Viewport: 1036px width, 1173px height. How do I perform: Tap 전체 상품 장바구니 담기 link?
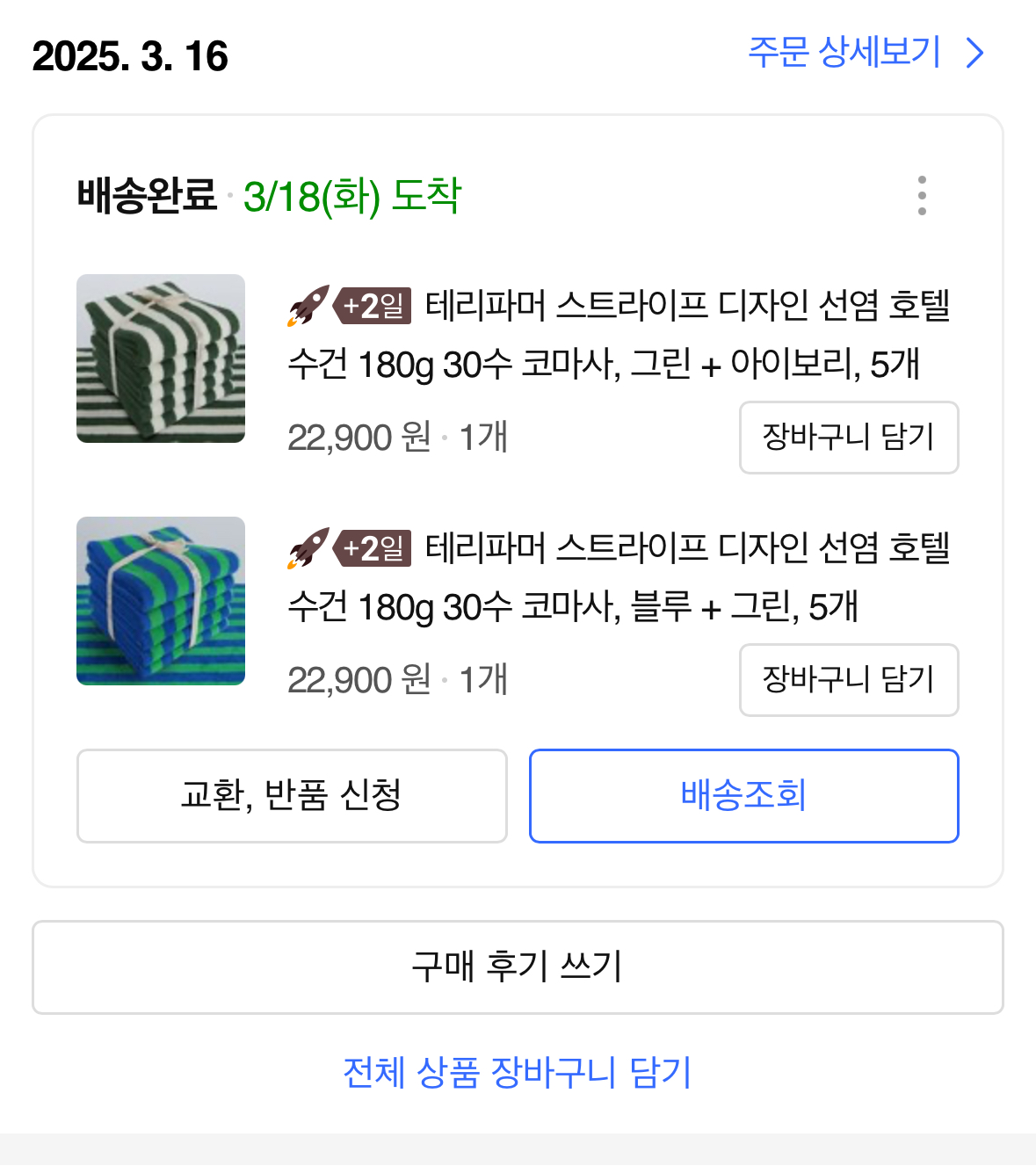(518, 1073)
